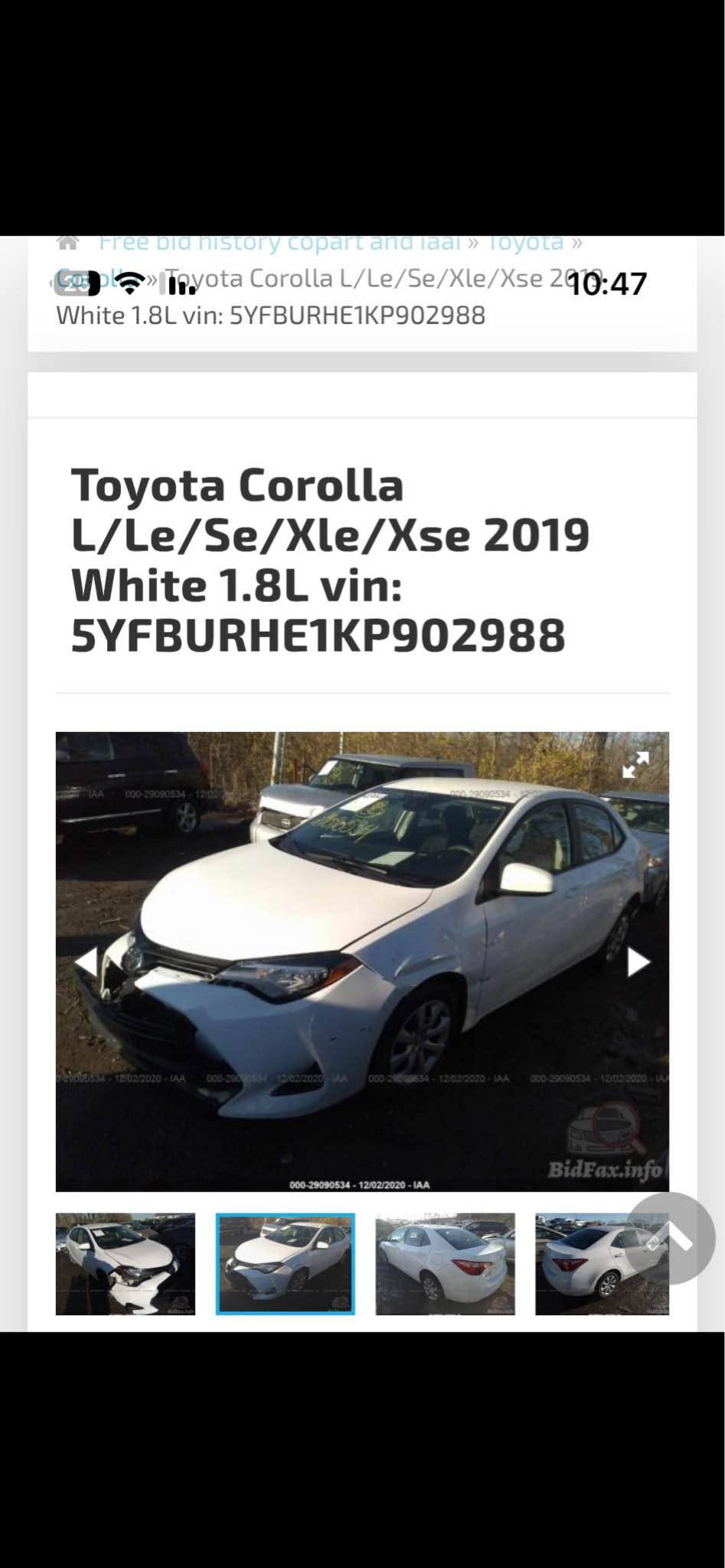Tap the scroll-to-top arrow button

[x=671, y=1238]
